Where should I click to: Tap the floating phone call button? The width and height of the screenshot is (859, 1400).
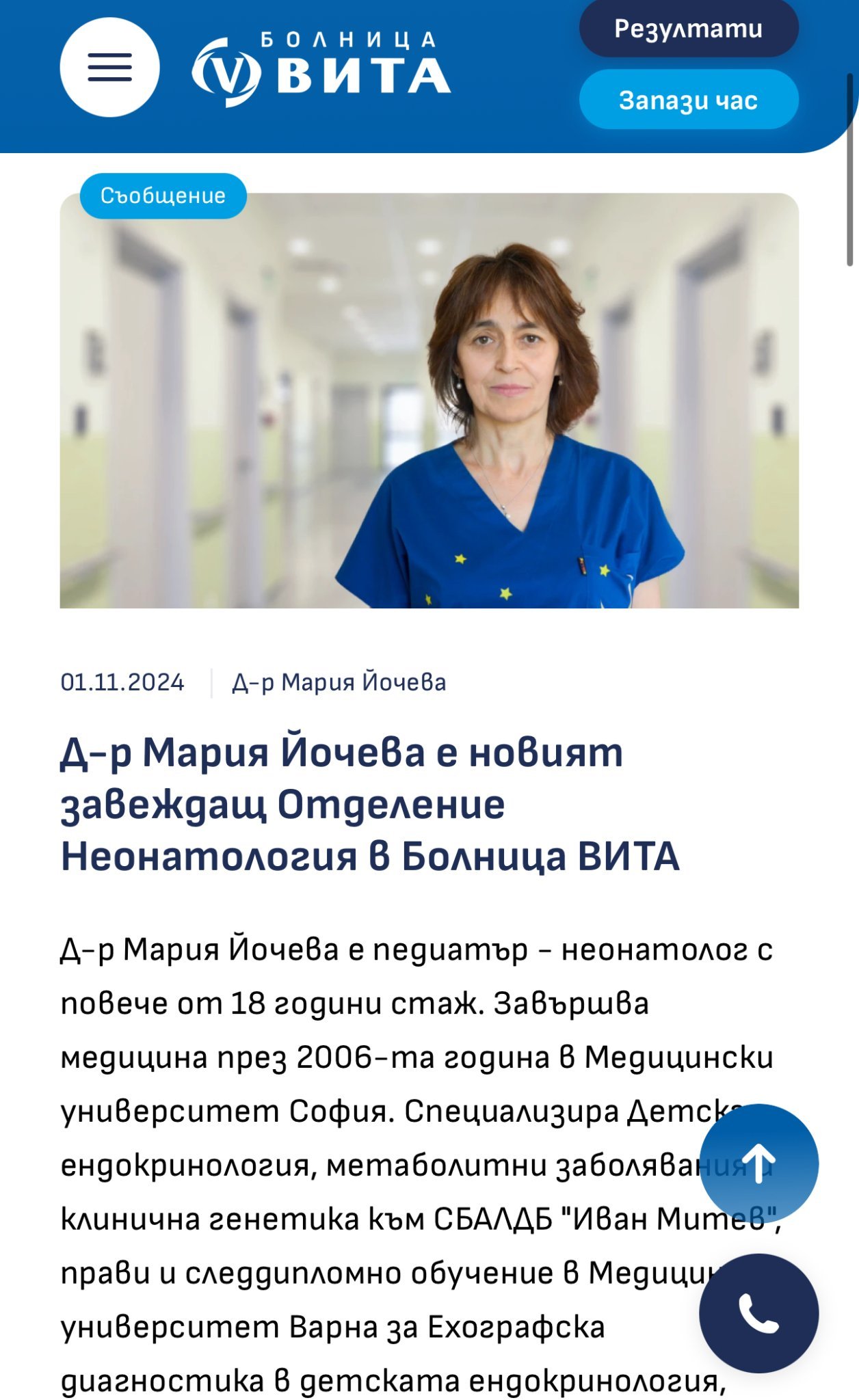(x=758, y=1313)
